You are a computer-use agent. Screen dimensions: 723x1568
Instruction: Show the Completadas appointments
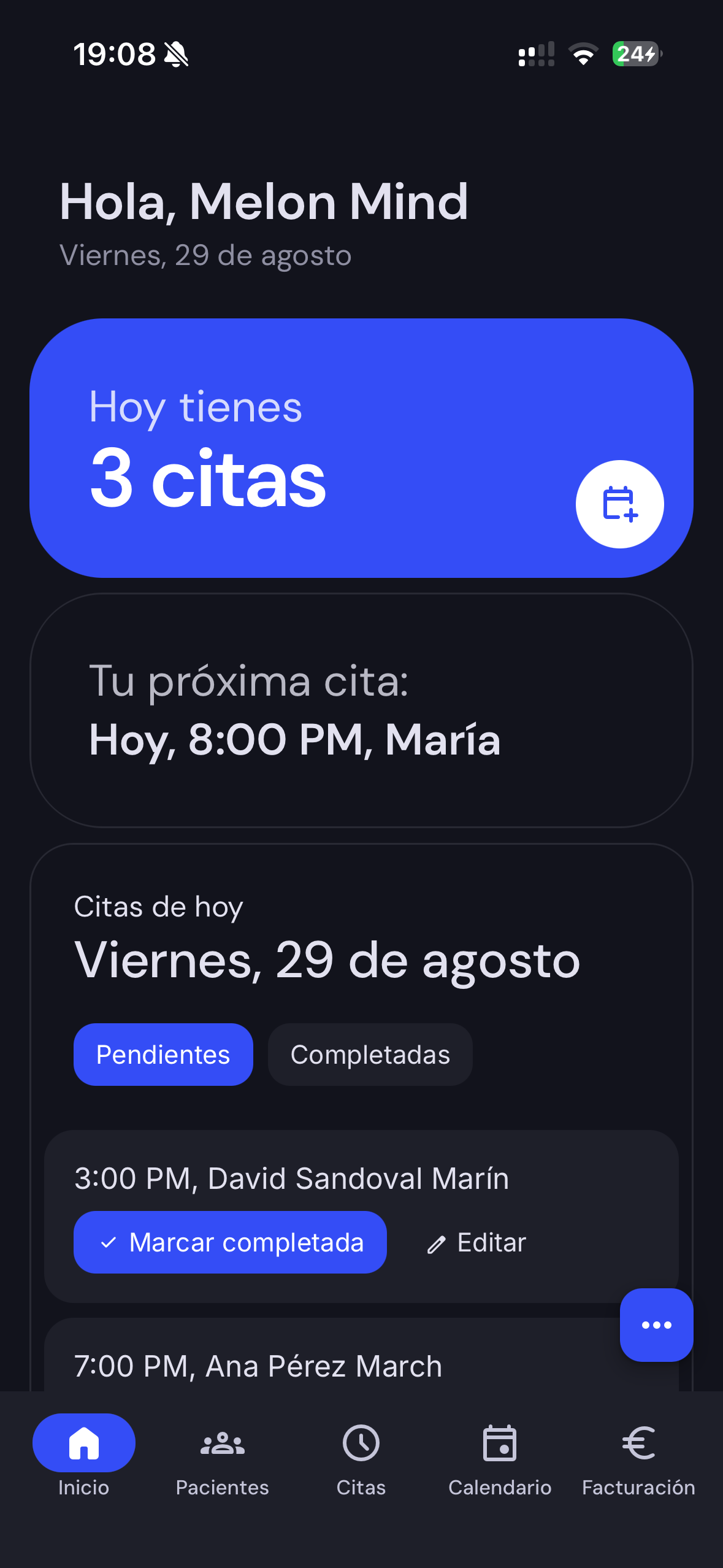coord(370,1055)
